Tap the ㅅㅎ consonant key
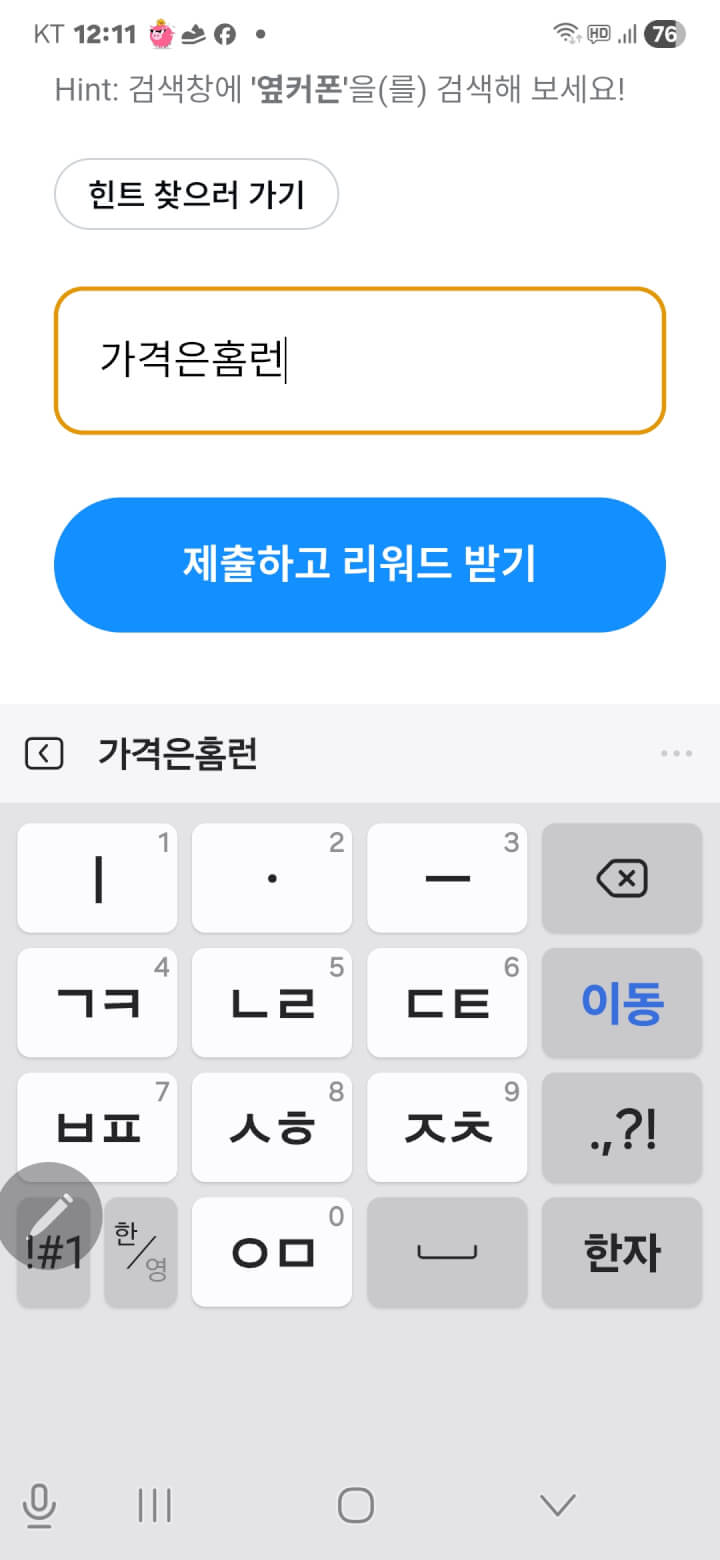The image size is (720, 1560). tap(272, 1128)
